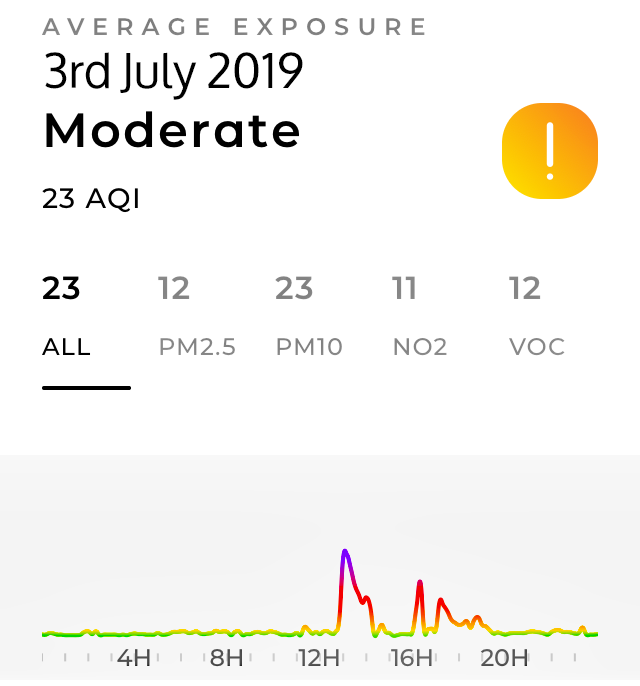View the VOC exposure tab
640x686 pixels.
(537, 318)
